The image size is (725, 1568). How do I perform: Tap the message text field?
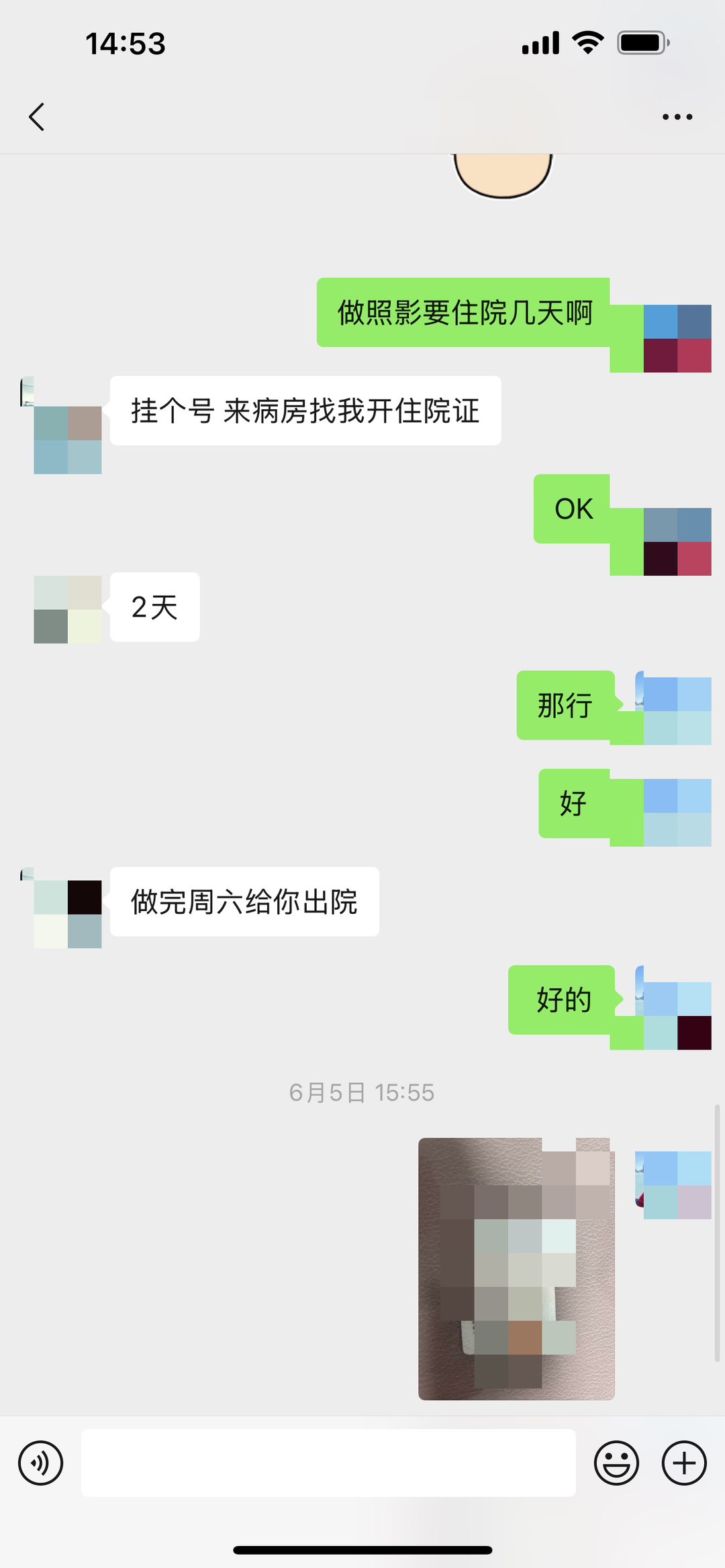tap(328, 1463)
